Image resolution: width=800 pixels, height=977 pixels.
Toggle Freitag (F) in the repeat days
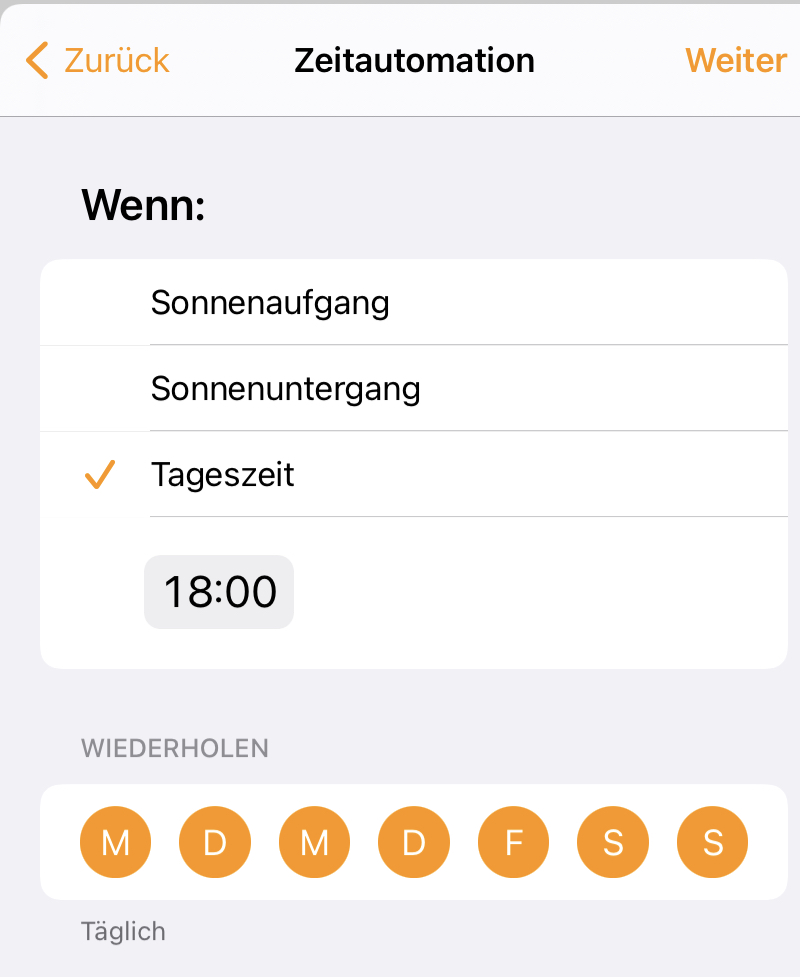514,843
